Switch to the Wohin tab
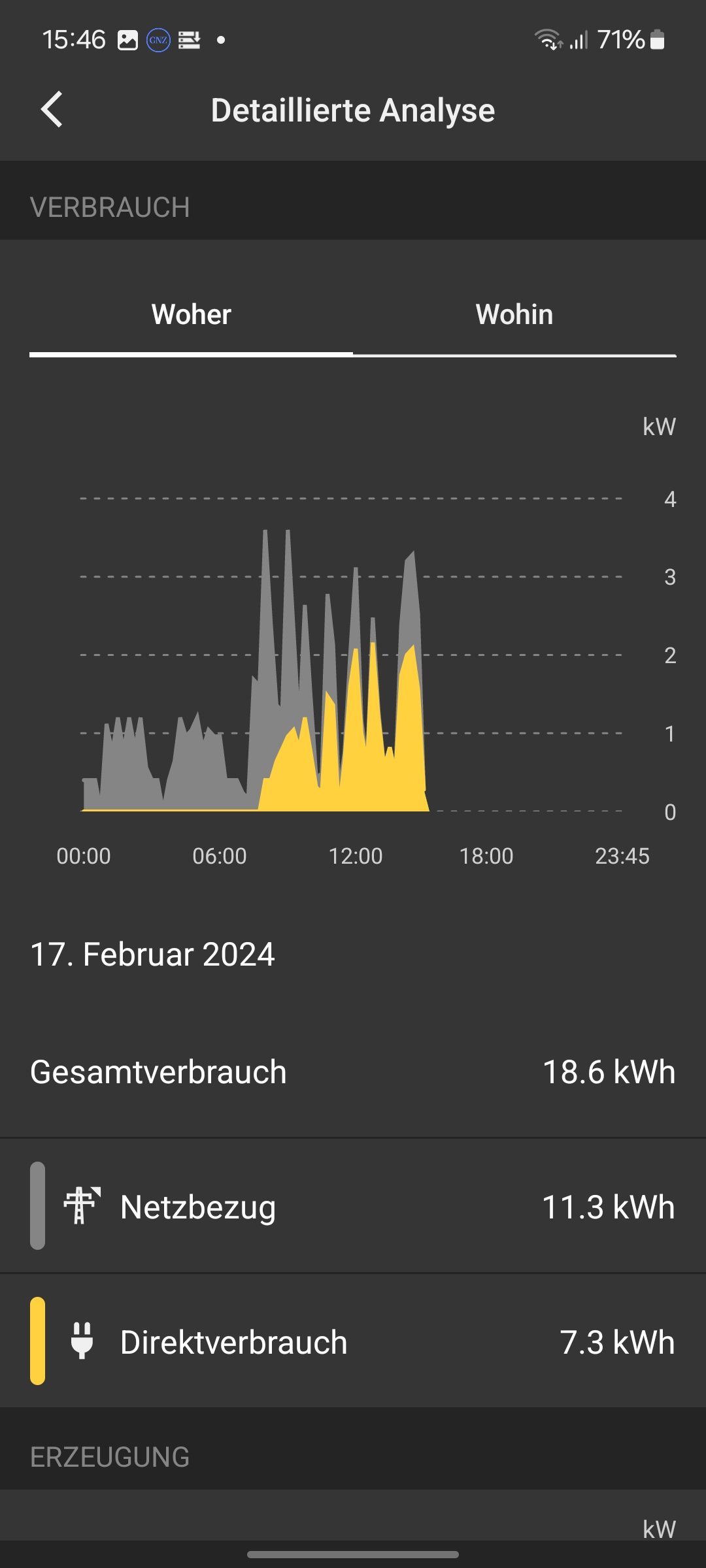 pyautogui.click(x=514, y=315)
